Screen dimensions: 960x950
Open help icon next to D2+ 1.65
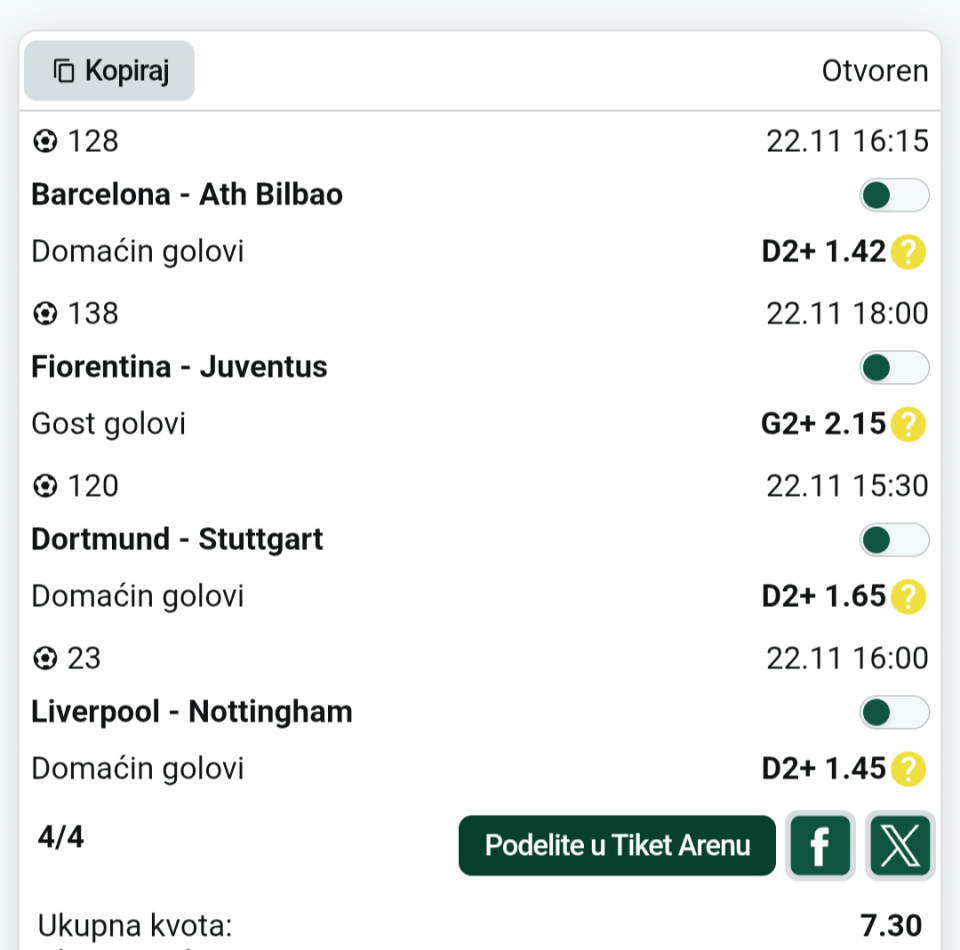point(908,597)
